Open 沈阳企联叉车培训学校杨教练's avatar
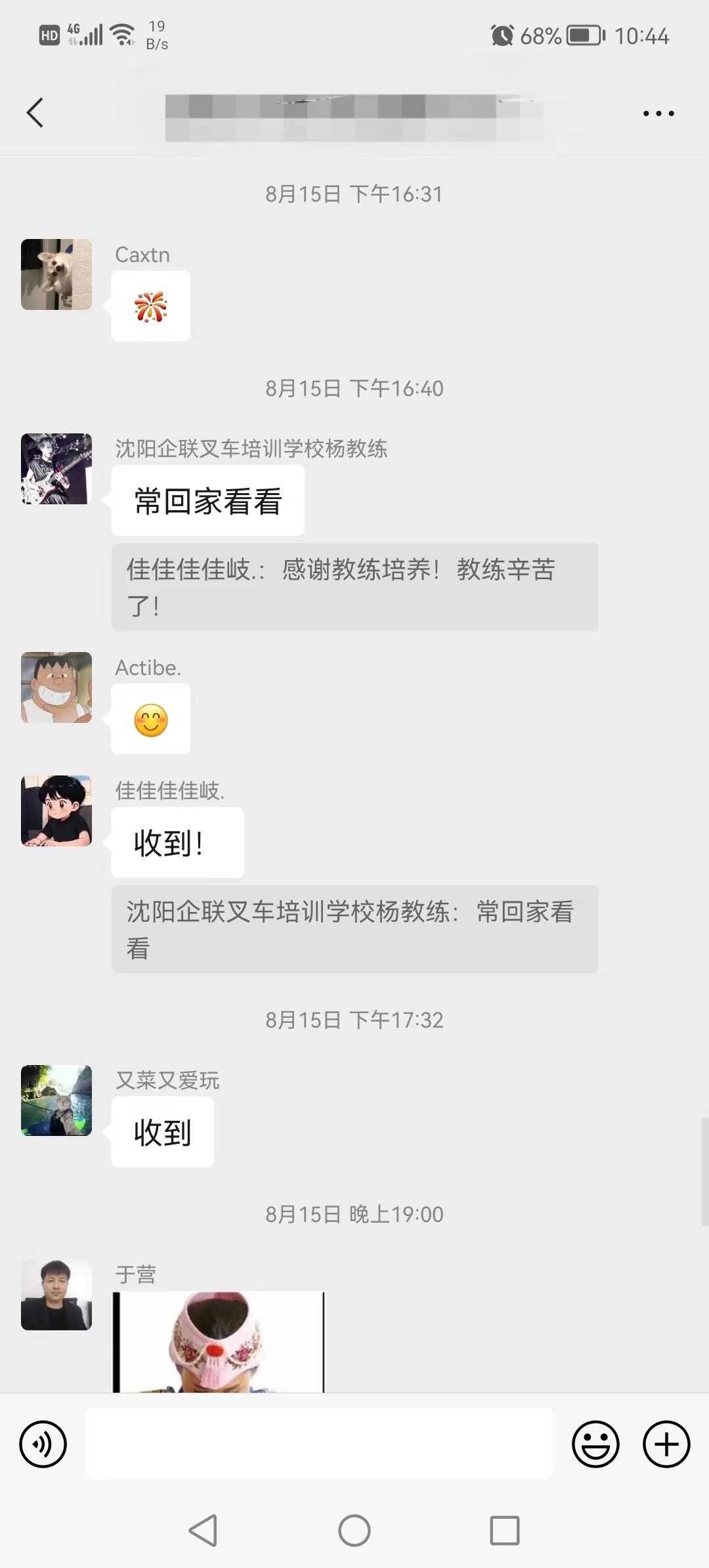This screenshot has height=1568, width=709. [56, 469]
